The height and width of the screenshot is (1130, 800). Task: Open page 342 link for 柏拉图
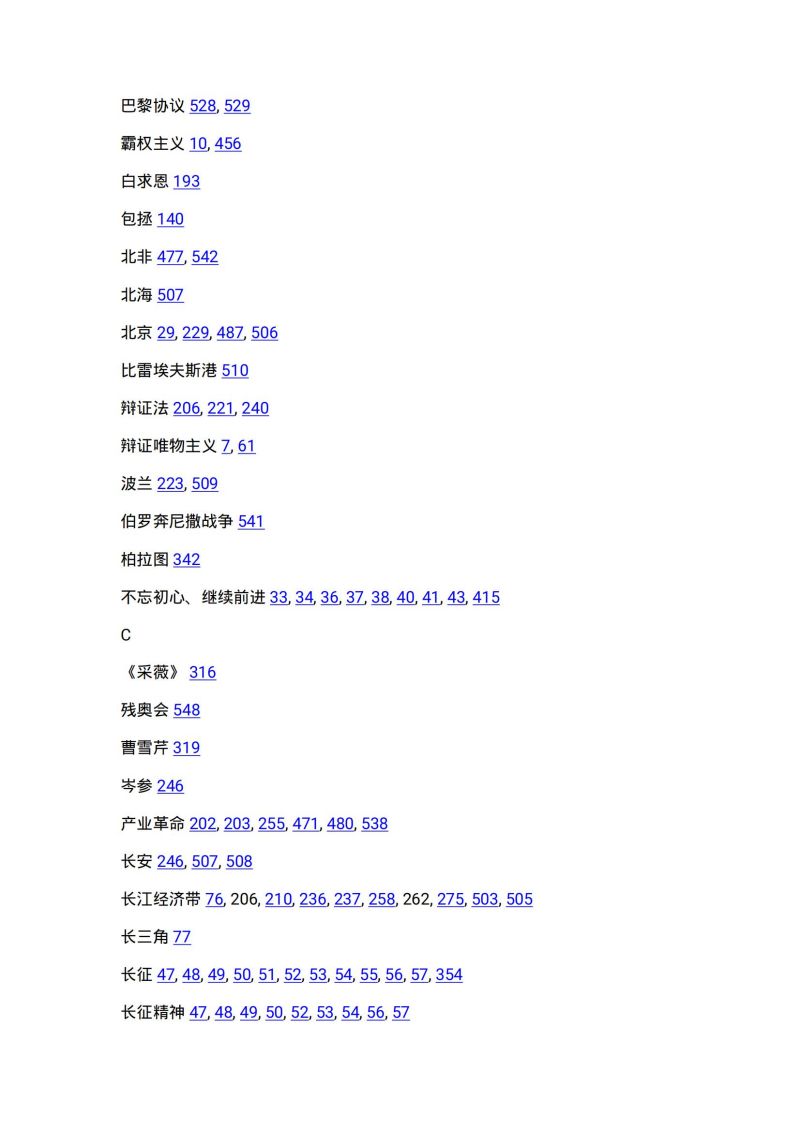click(x=186, y=560)
